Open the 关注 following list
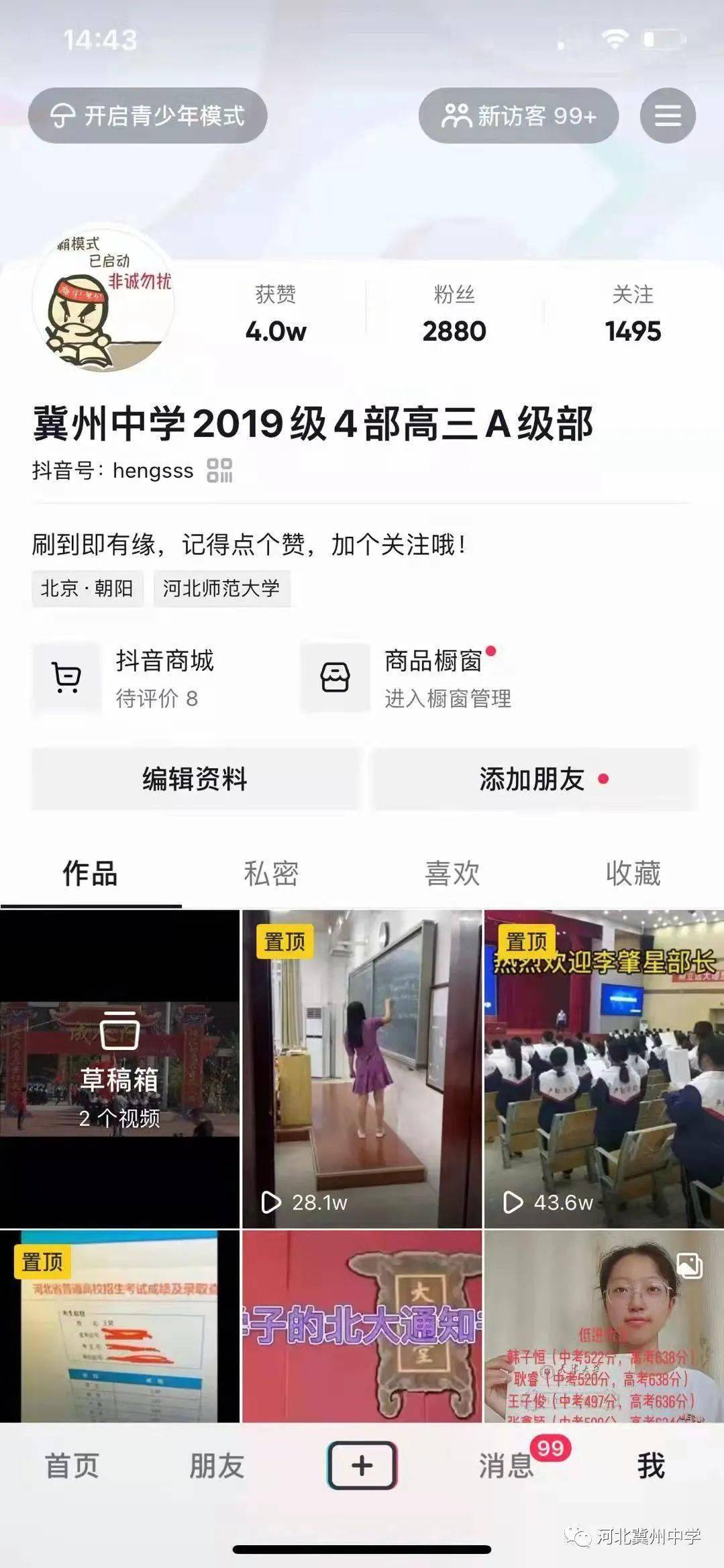This screenshot has height=1568, width=724. point(633,314)
